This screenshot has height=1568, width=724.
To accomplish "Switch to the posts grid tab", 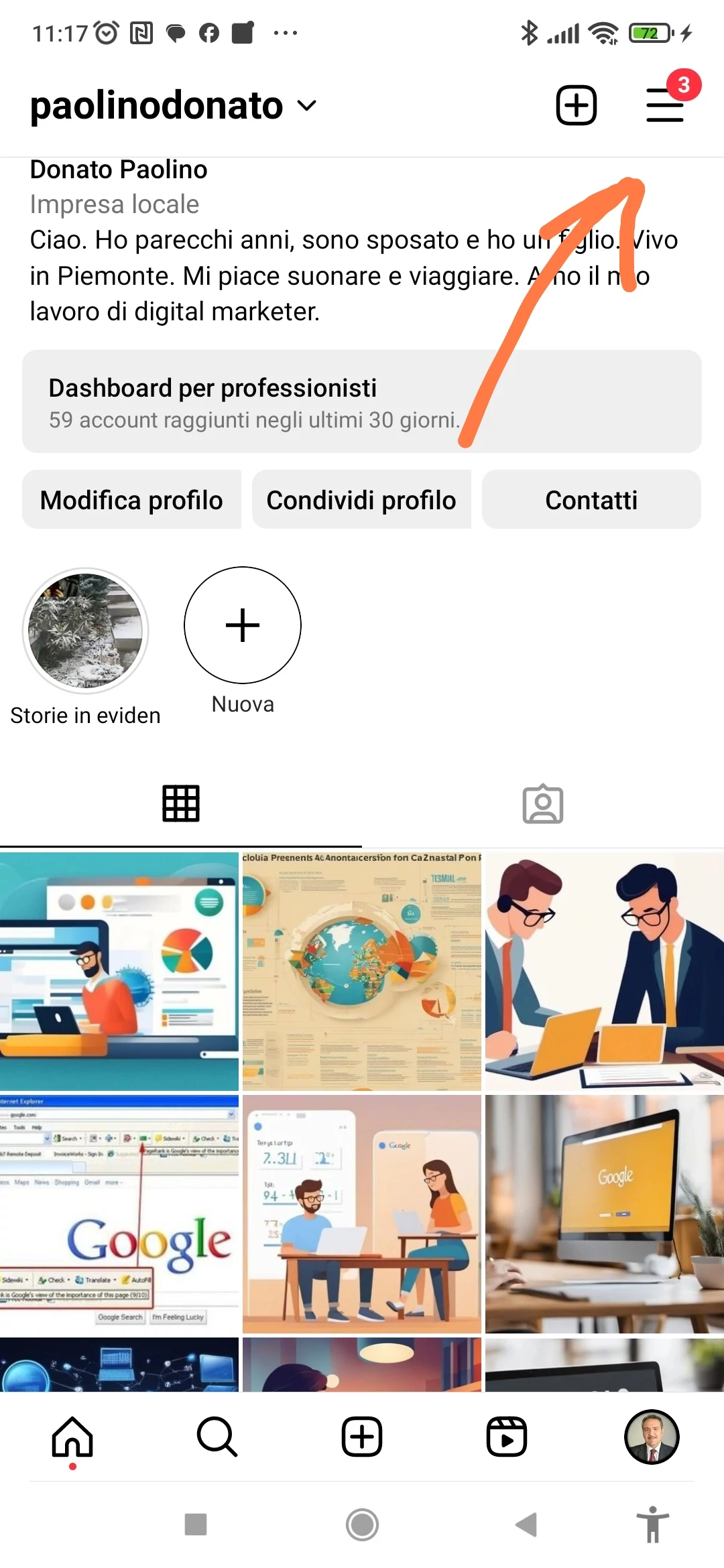I will click(x=181, y=803).
